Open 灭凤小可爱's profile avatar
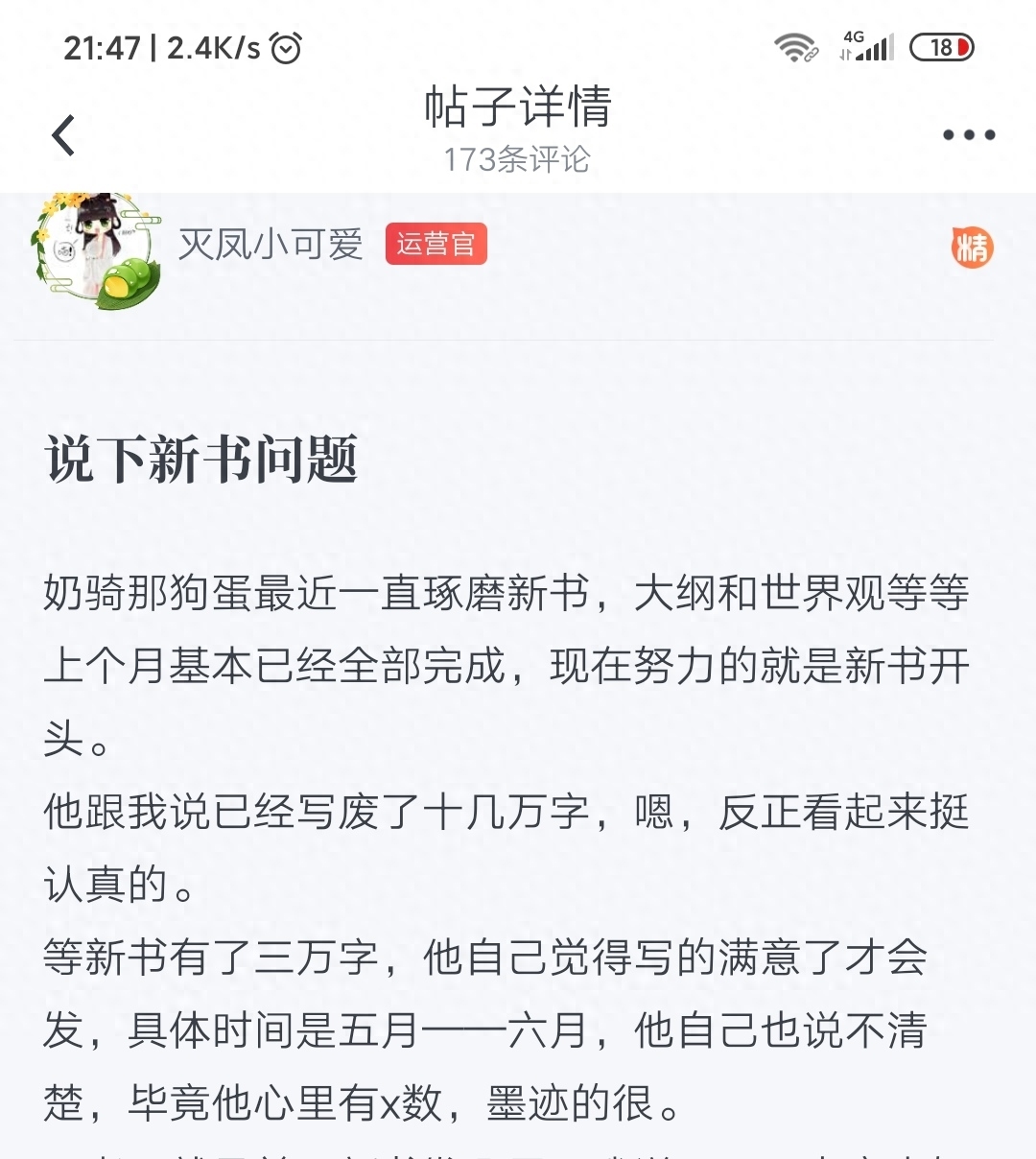 94,250
